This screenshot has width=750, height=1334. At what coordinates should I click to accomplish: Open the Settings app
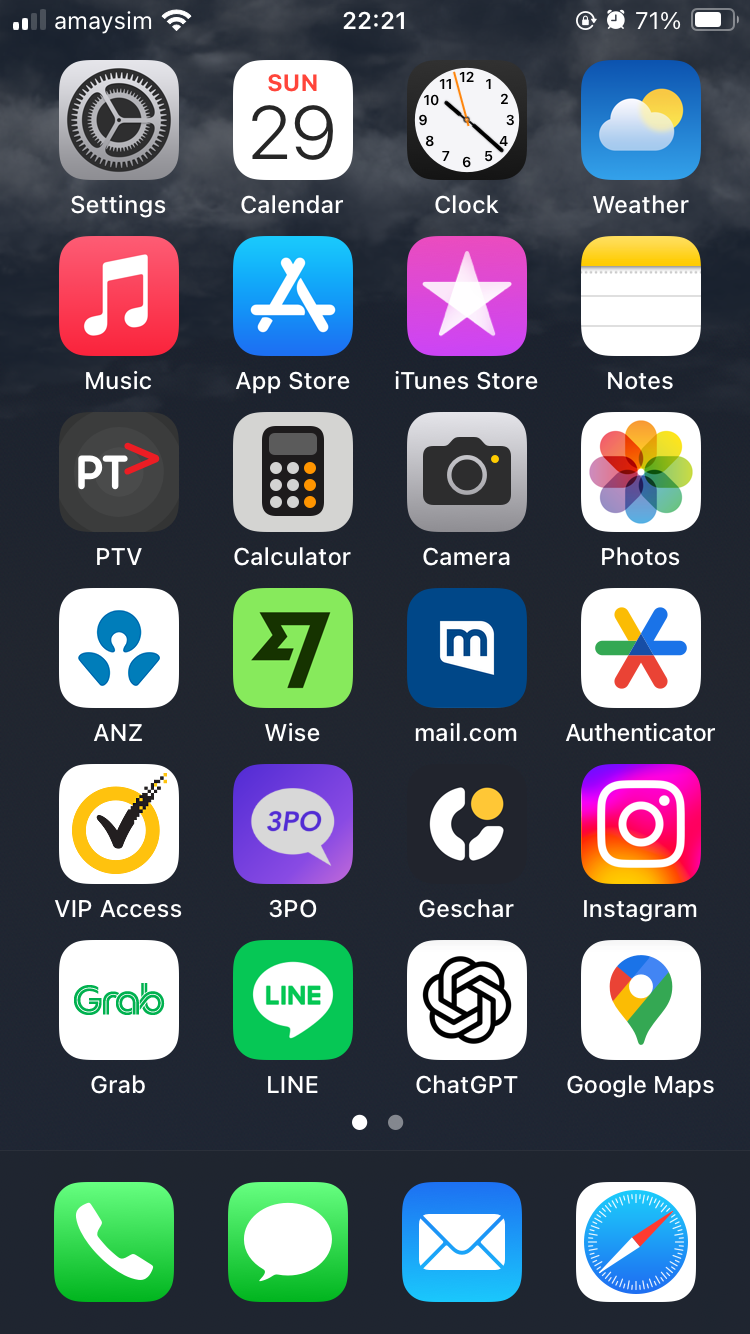(119, 120)
